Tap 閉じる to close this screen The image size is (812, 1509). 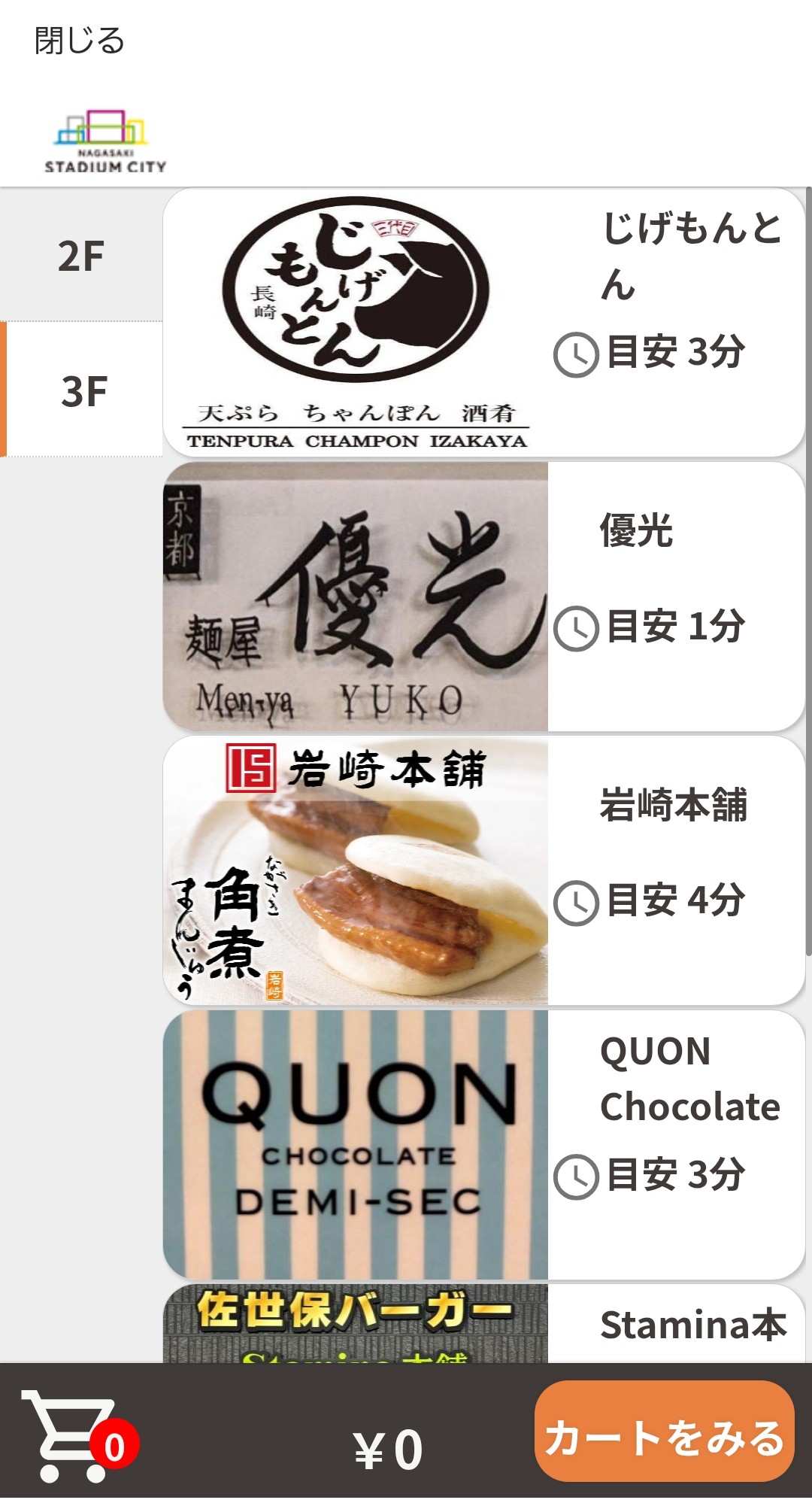pos(79,41)
